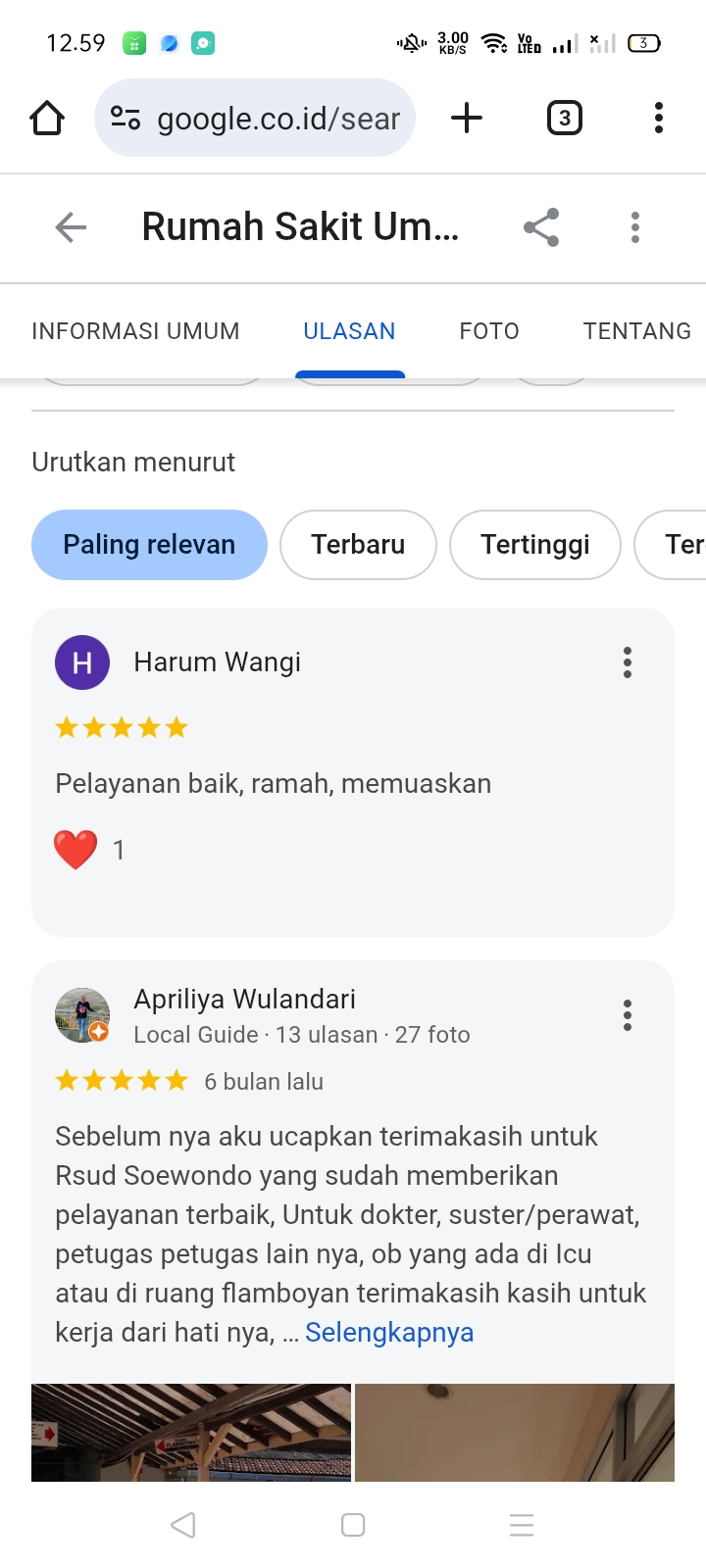Sort reviews by Terbaru
The height and width of the screenshot is (1568, 706).
point(358,545)
